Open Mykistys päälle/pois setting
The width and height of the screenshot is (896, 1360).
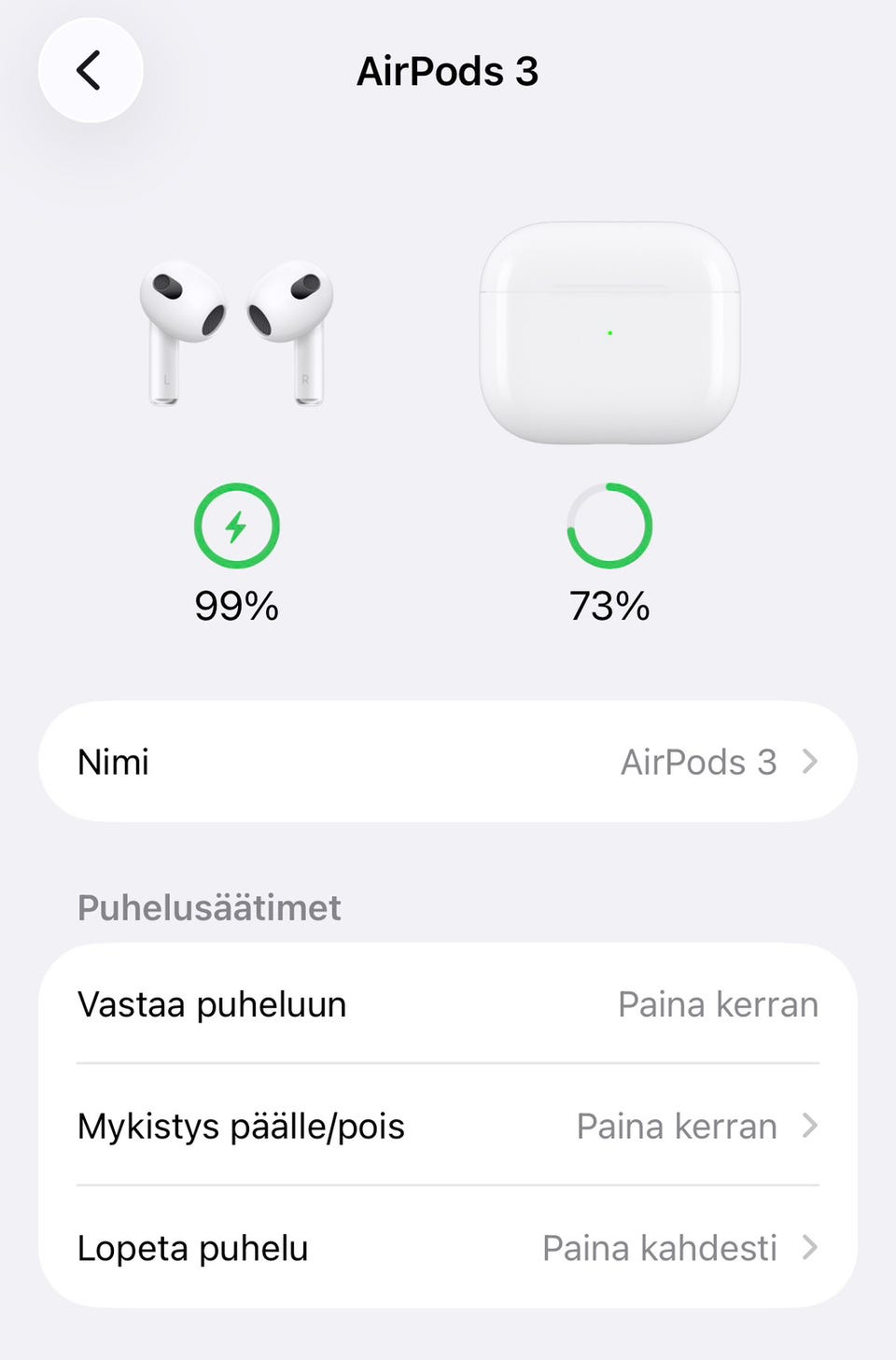448,1126
